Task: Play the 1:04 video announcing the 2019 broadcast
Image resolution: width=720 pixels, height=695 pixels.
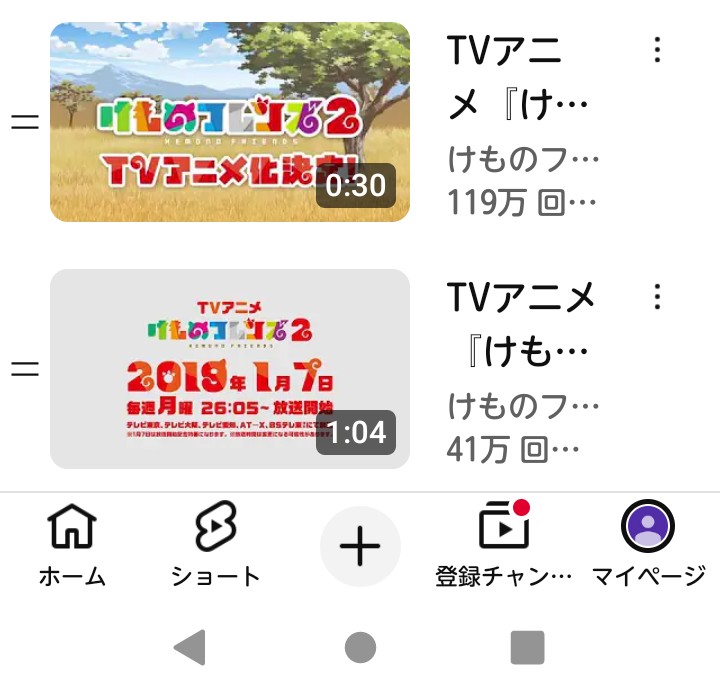Action: tap(230, 369)
